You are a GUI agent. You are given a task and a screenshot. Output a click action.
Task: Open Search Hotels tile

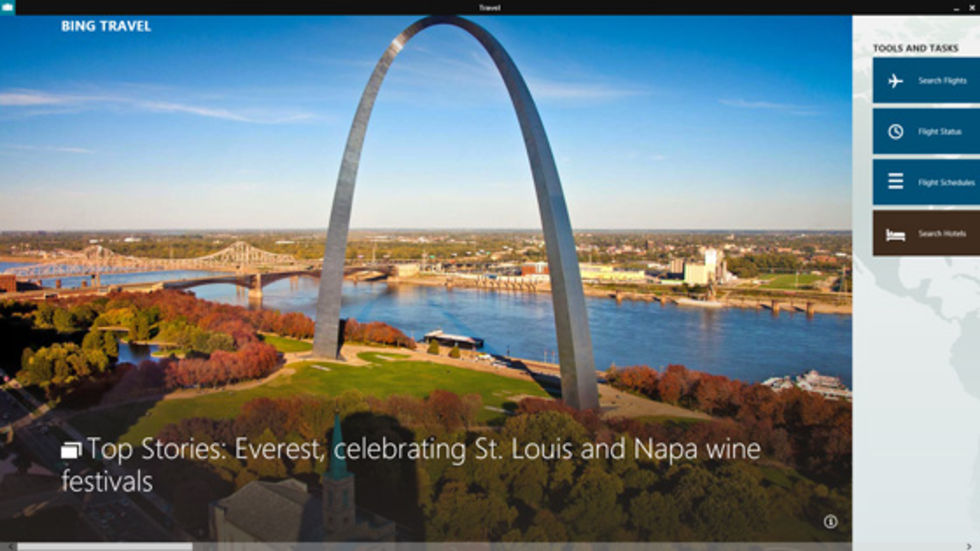click(x=925, y=233)
